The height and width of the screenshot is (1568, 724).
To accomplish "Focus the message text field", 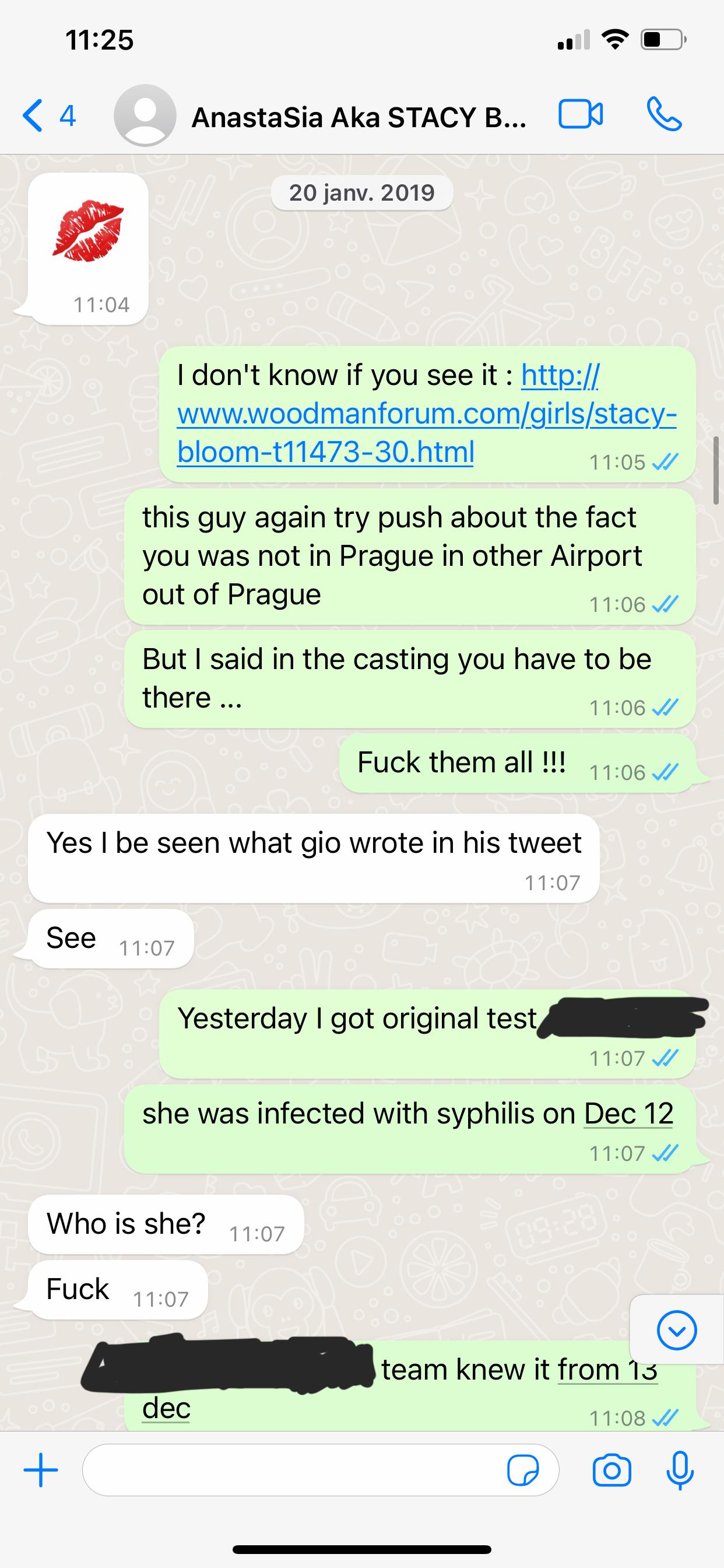I will tap(292, 1470).
